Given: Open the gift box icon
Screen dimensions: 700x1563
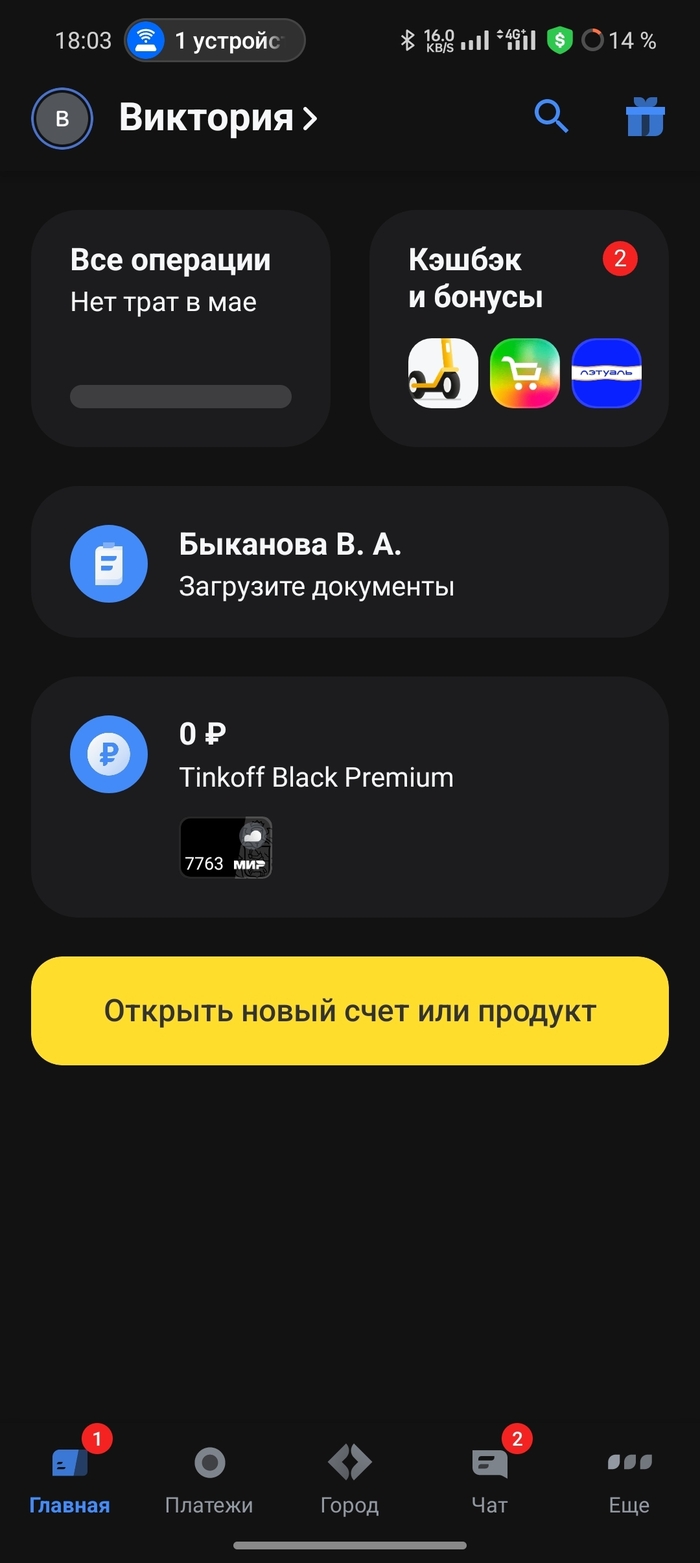Looking at the screenshot, I should 645,118.
